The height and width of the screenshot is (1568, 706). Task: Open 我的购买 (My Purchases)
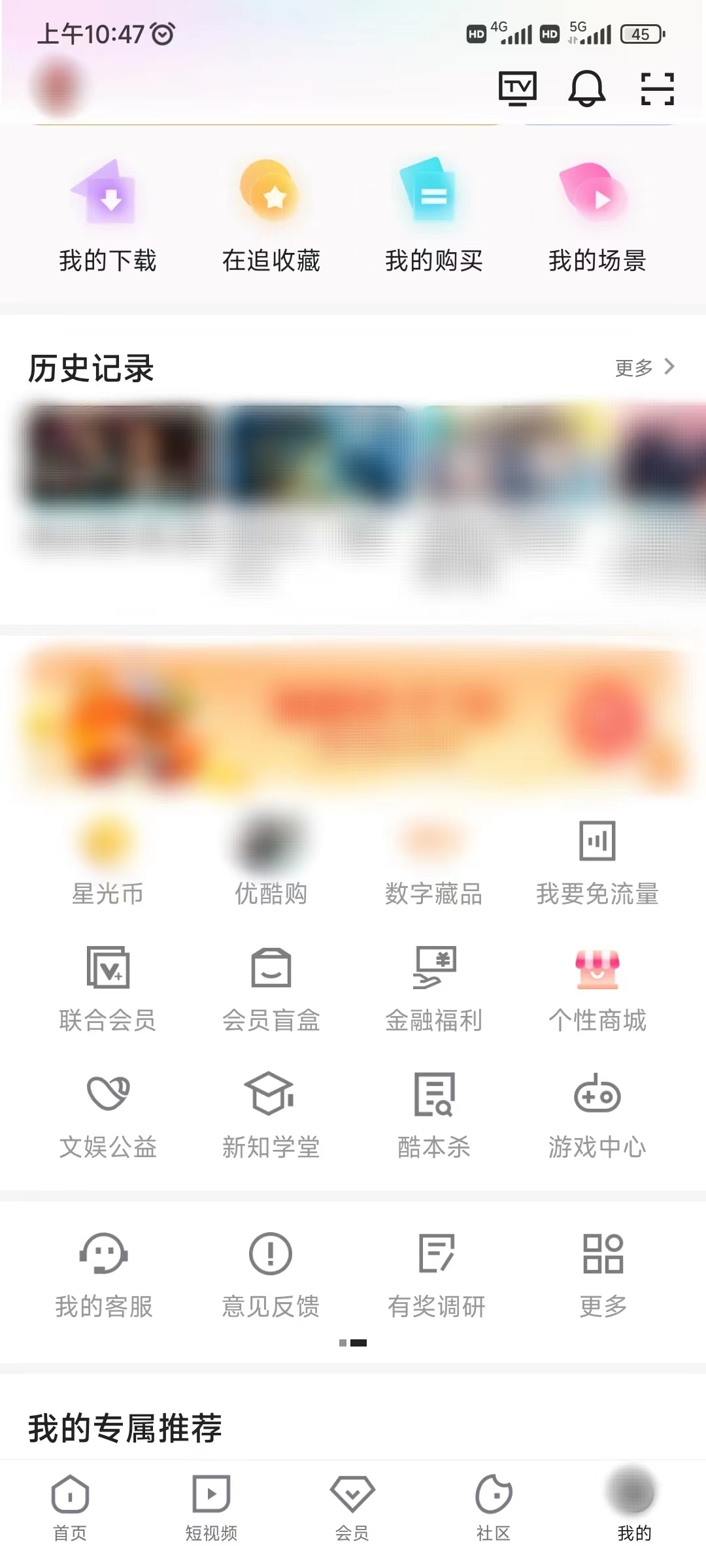point(433,216)
